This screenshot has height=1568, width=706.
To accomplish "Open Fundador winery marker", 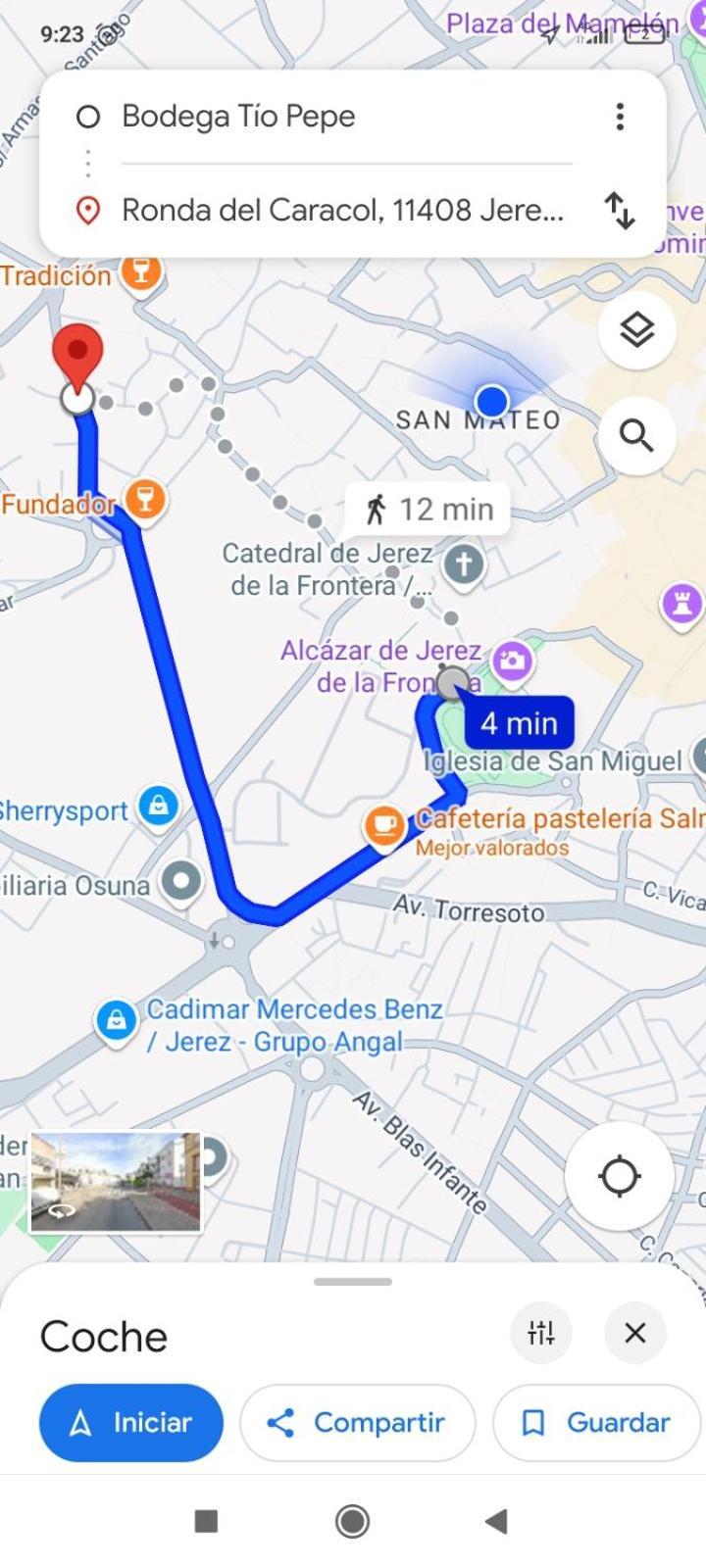I will (x=144, y=500).
